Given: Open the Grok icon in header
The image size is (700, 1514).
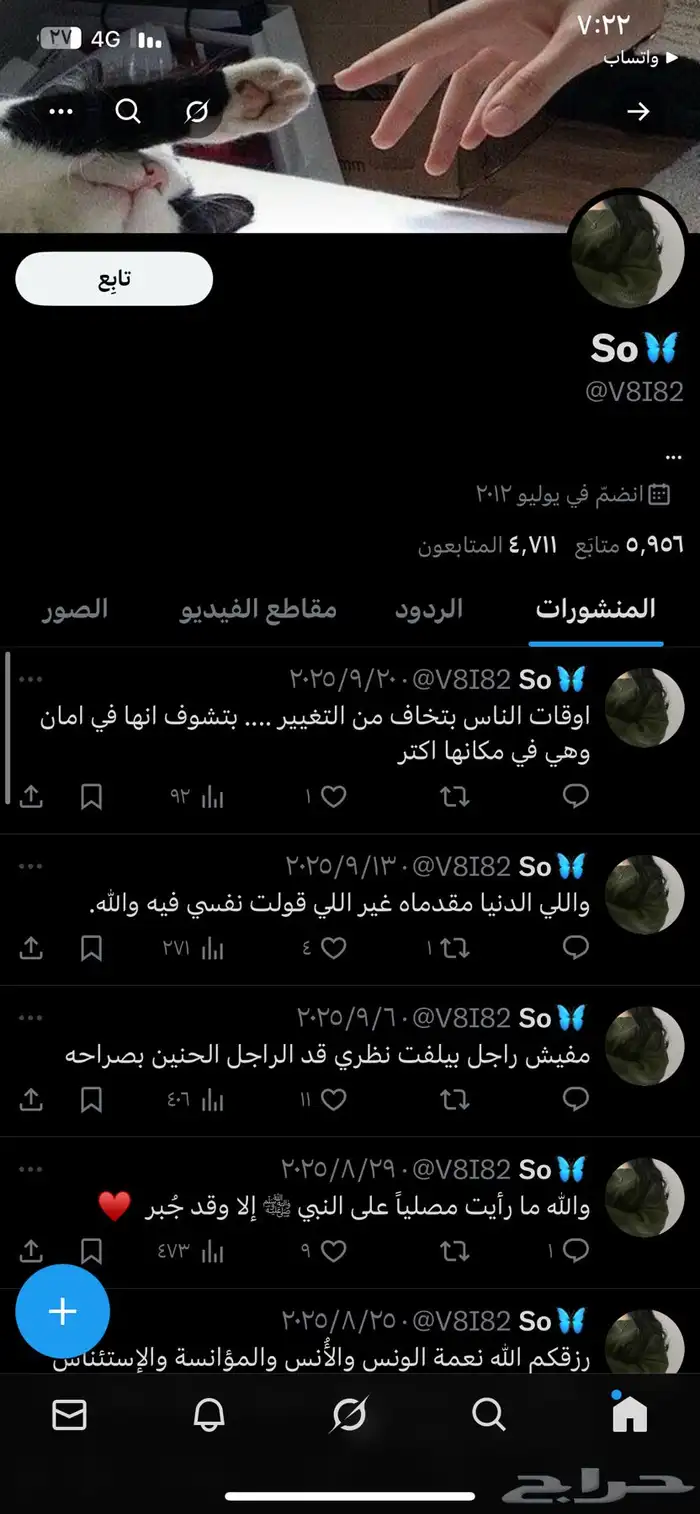Looking at the screenshot, I should click(x=197, y=111).
